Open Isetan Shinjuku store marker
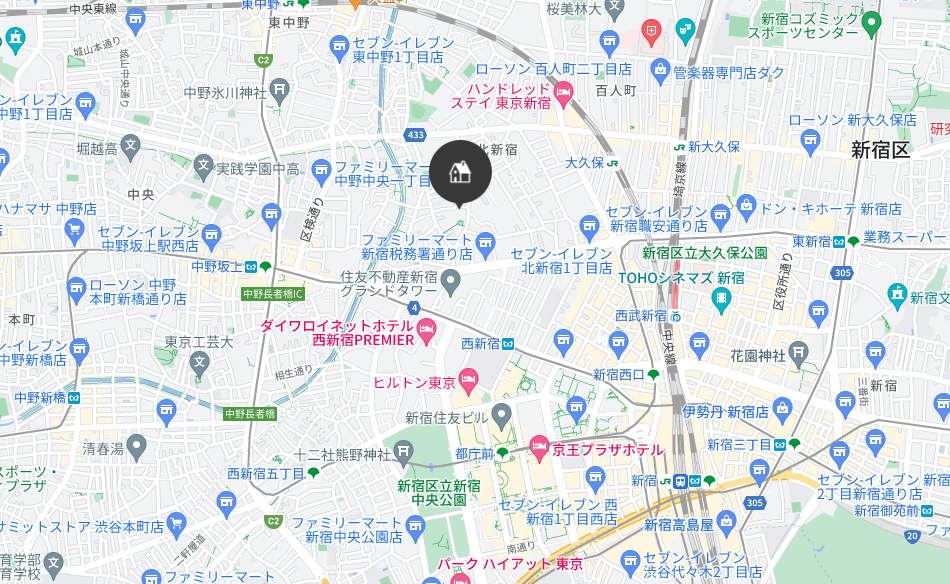Image resolution: width=950 pixels, height=584 pixels. [x=781, y=409]
